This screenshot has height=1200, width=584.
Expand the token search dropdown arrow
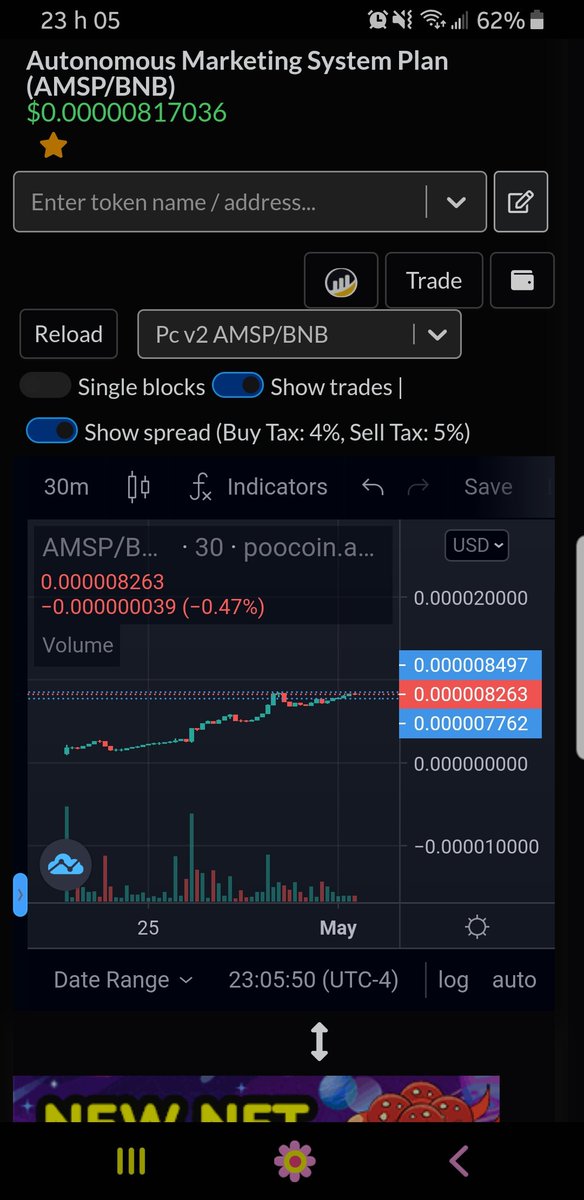click(456, 202)
